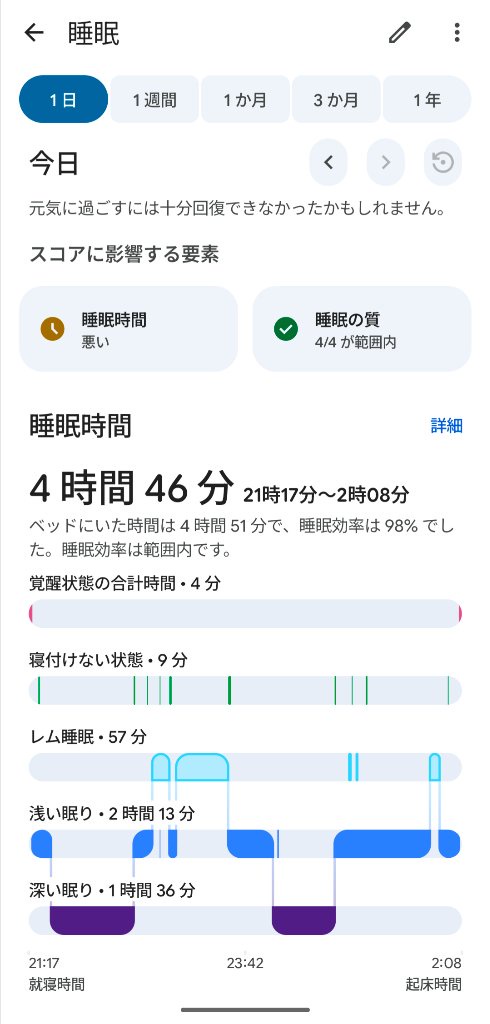Screen dimensions: 490x1024
Task: Tap the next day arrow
Action: (385, 162)
